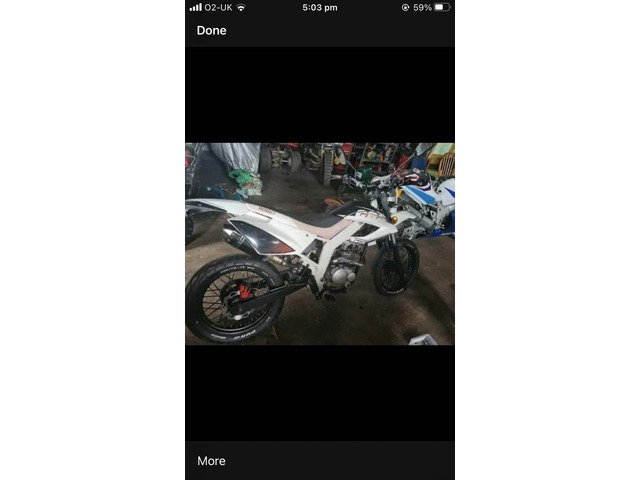Tap the motorcycle photo to toggle controls
Screen dimensions: 640x480
pos(319,243)
